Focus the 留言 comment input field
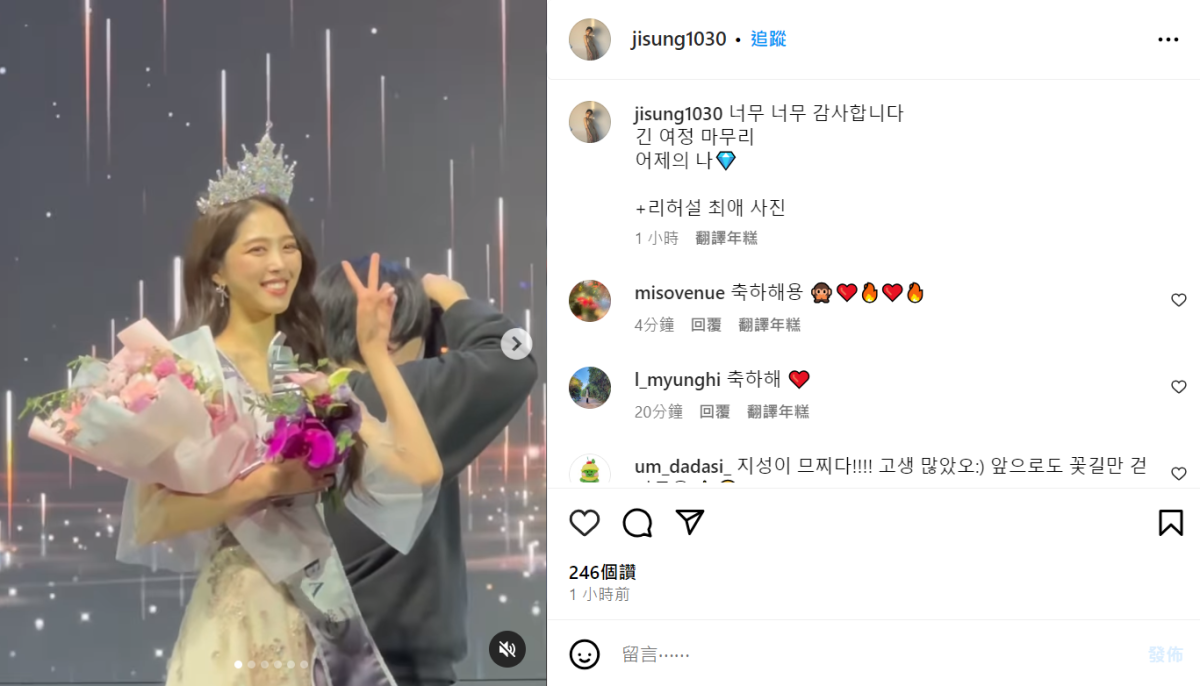The image size is (1200, 686). pos(850,655)
